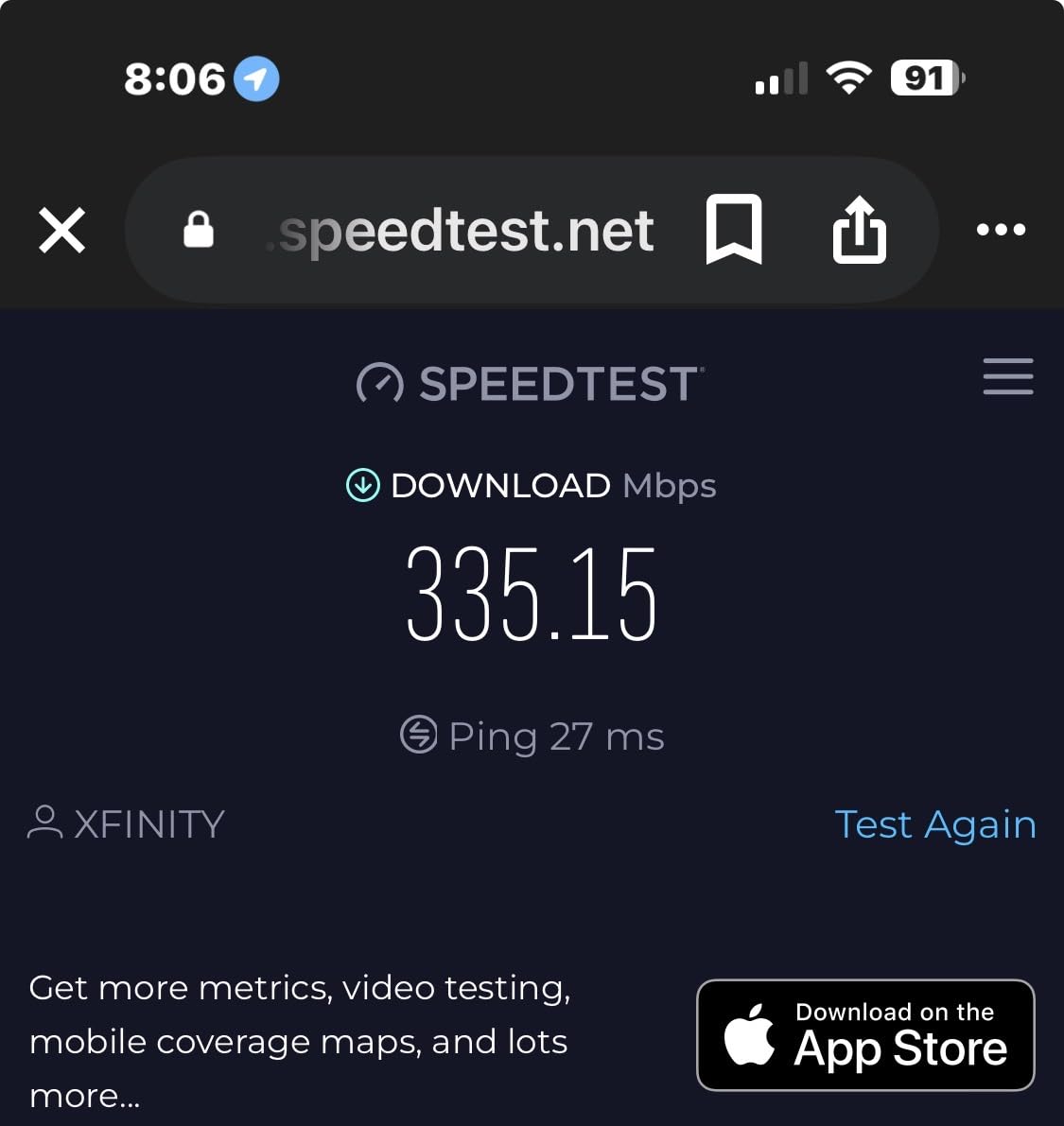Click the ping icon beside Ping 27 ms
The height and width of the screenshot is (1126, 1064).
click(416, 736)
